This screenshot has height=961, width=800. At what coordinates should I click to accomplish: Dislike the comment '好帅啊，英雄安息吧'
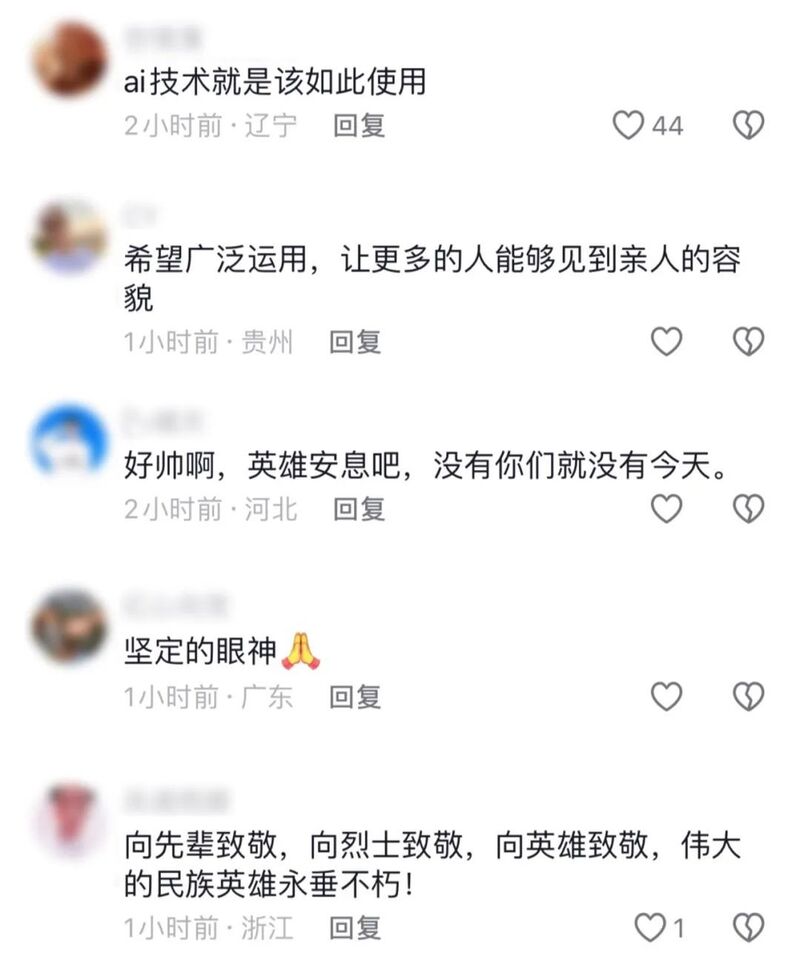[x=749, y=509]
